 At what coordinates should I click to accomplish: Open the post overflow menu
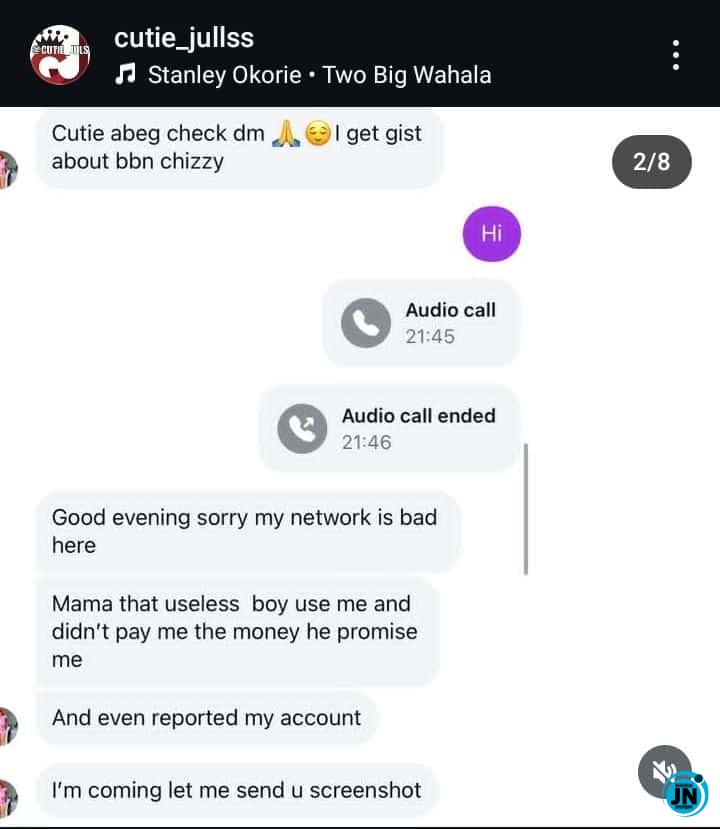pos(676,55)
